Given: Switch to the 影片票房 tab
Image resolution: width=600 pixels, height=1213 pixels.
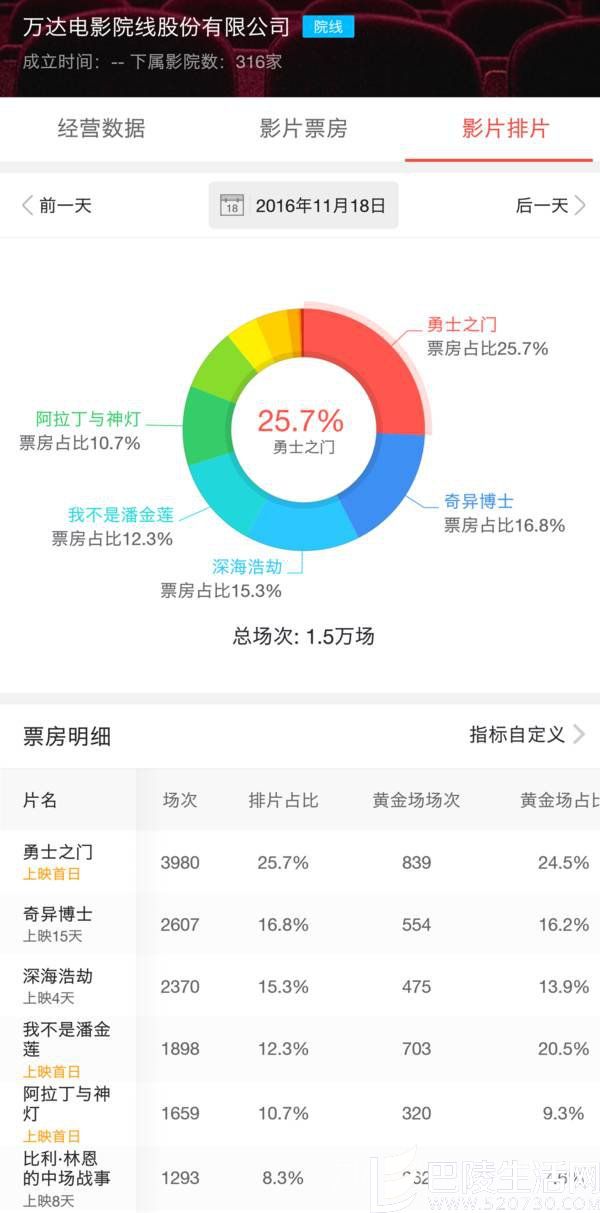Looking at the screenshot, I should (303, 128).
